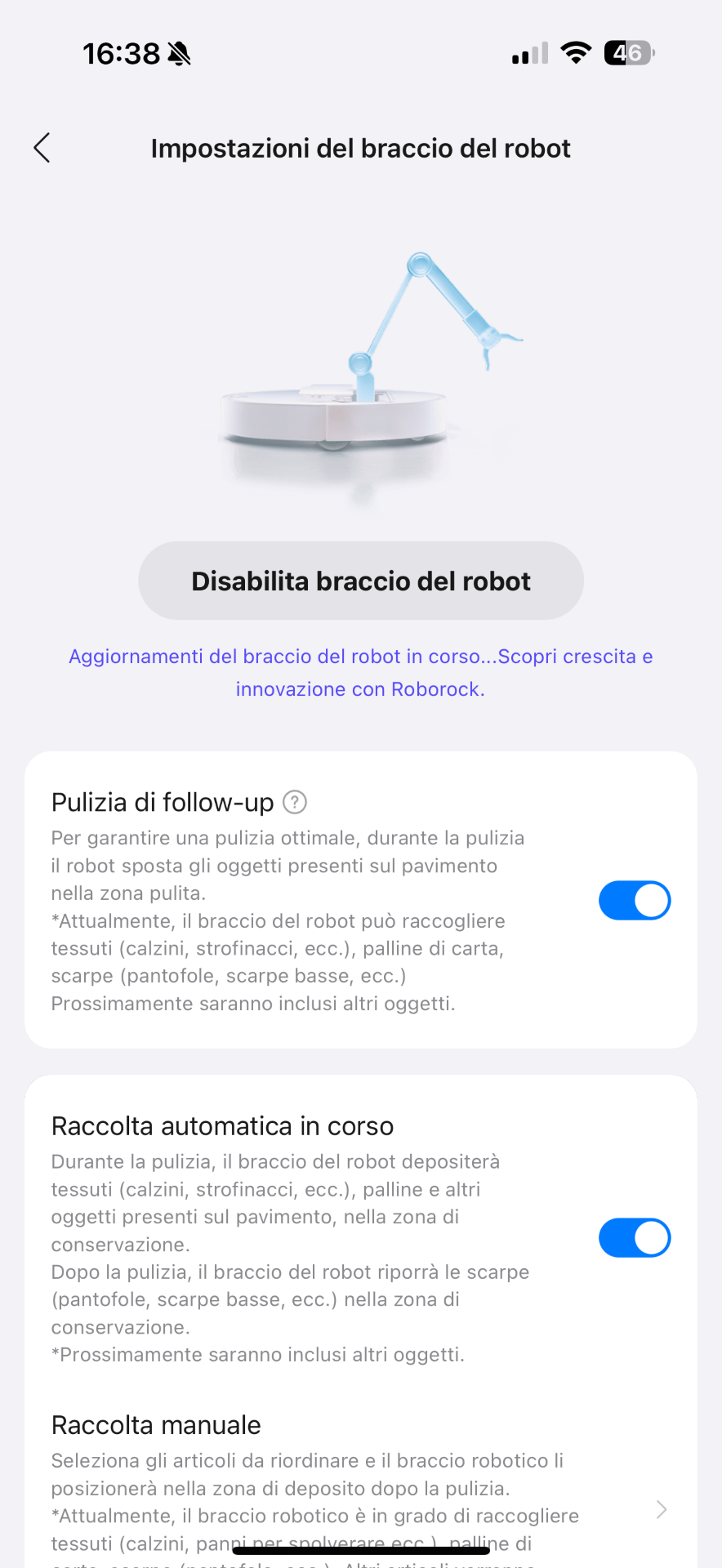722x1568 pixels.
Task: Open the Roborock arm updates link
Action: pyautogui.click(x=361, y=672)
